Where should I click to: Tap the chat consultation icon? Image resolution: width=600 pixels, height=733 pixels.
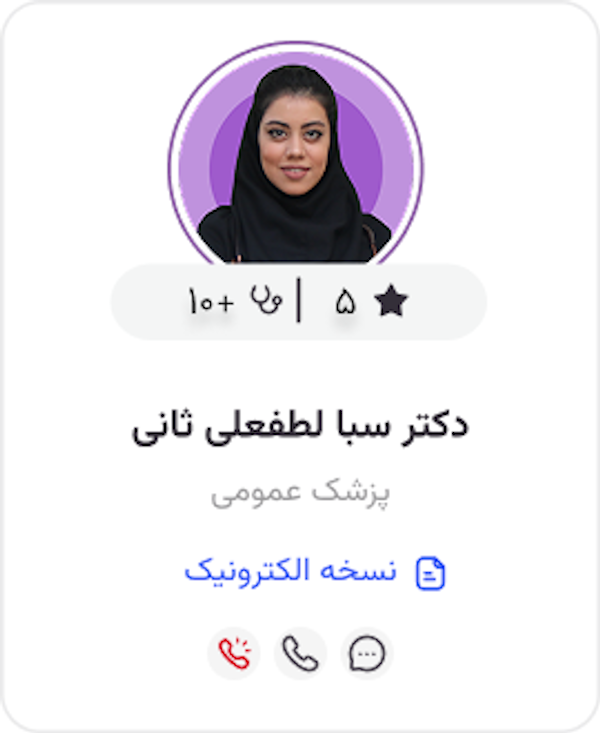pos(367,654)
